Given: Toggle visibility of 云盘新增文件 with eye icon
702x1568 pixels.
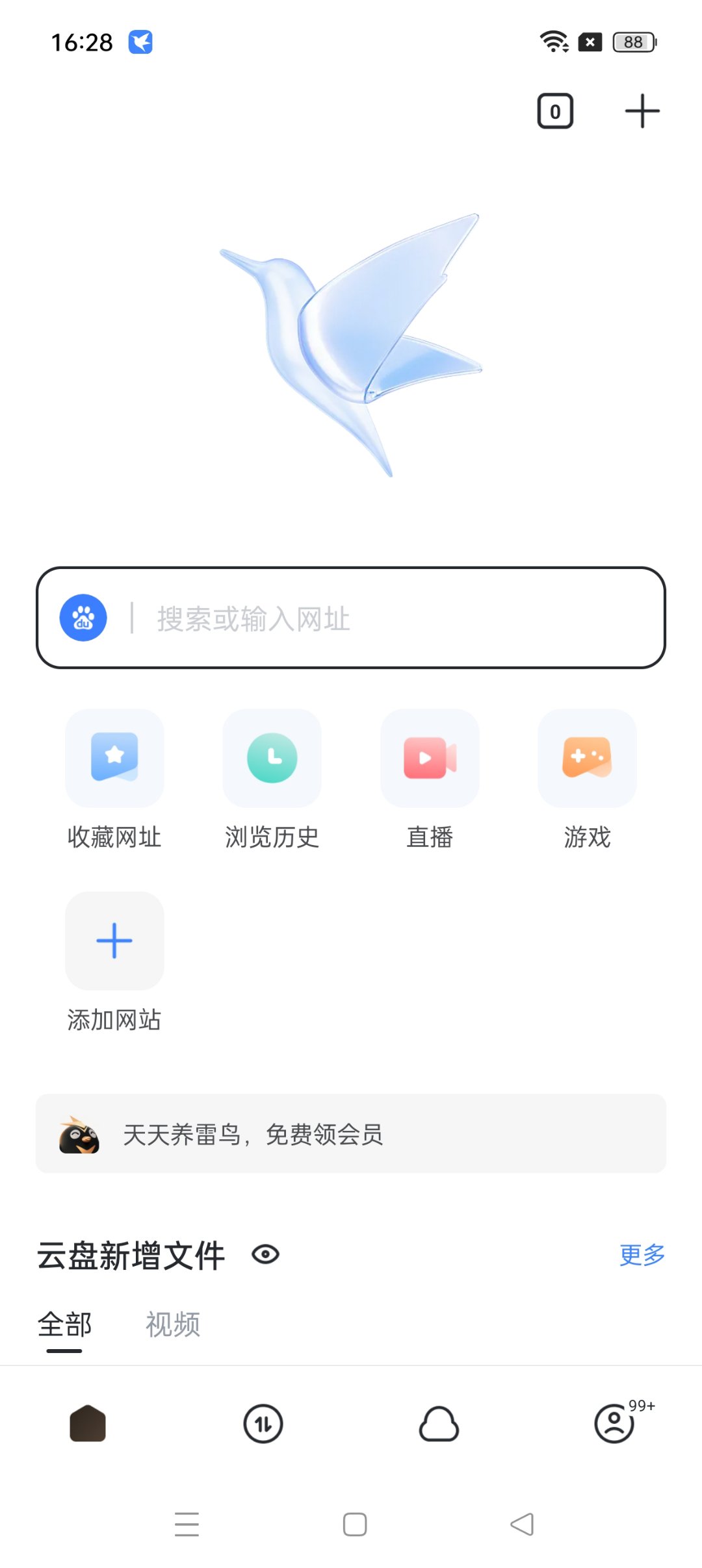Looking at the screenshot, I should point(267,1254).
